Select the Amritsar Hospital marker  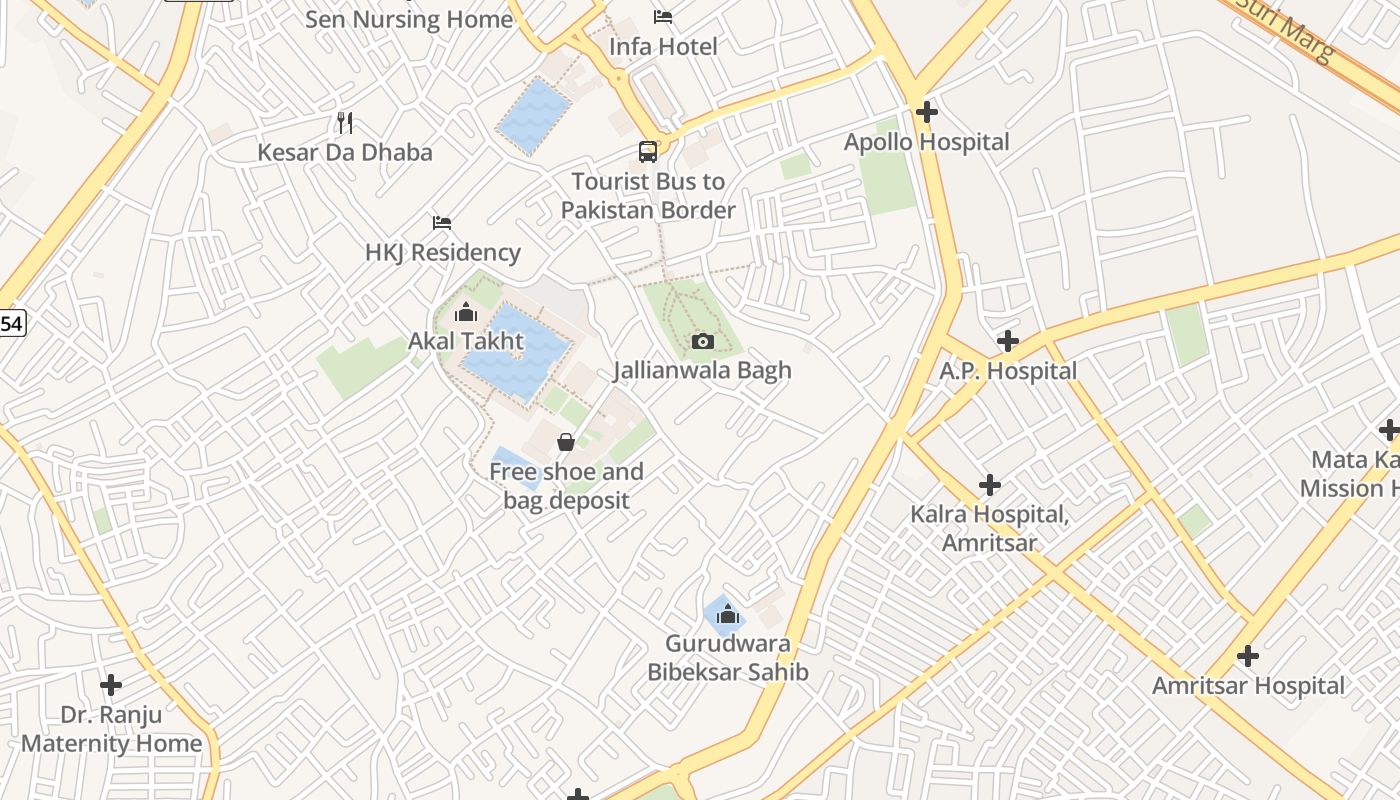[x=1247, y=657]
